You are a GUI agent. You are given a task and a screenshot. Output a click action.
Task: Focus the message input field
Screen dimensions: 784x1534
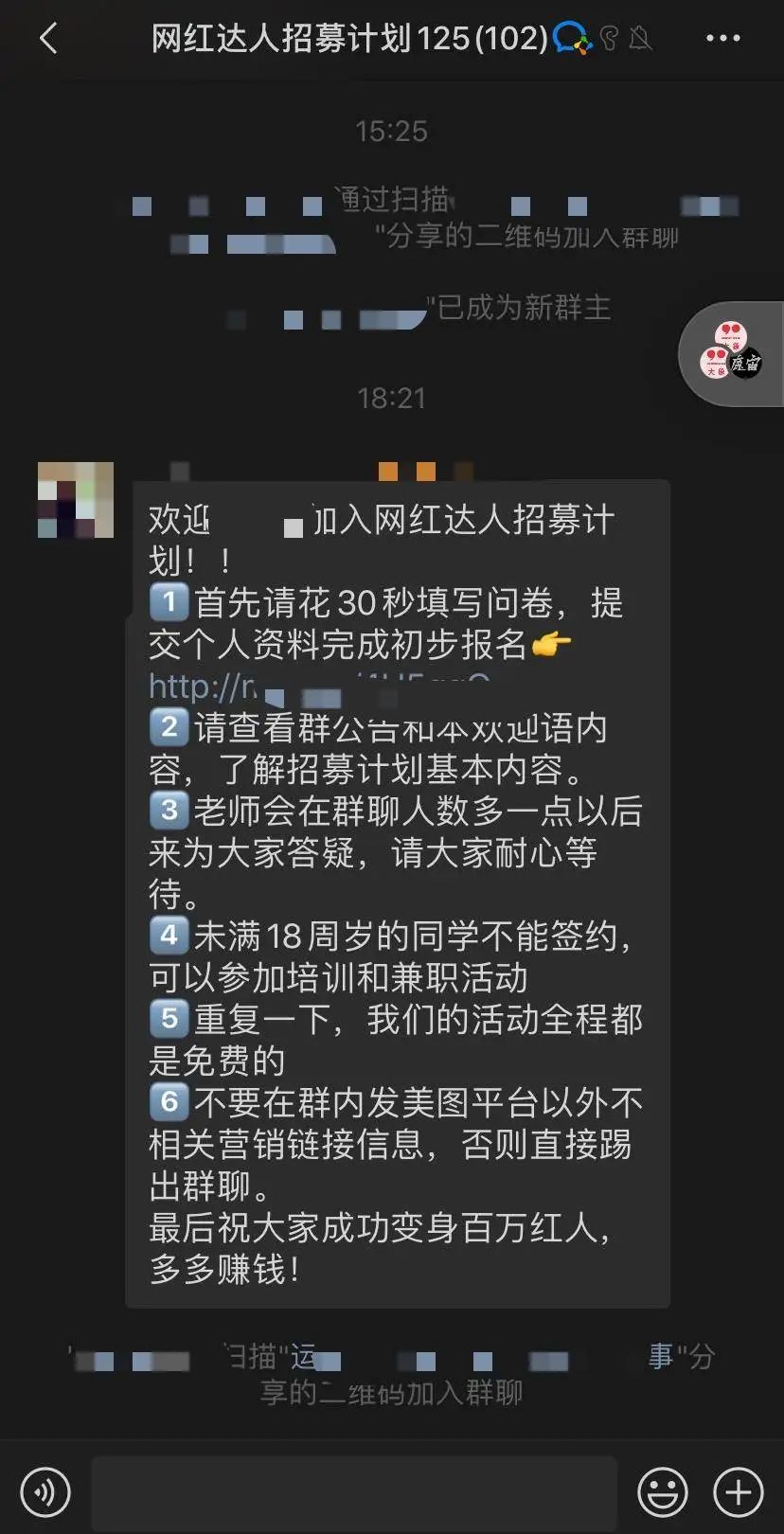(353, 1492)
